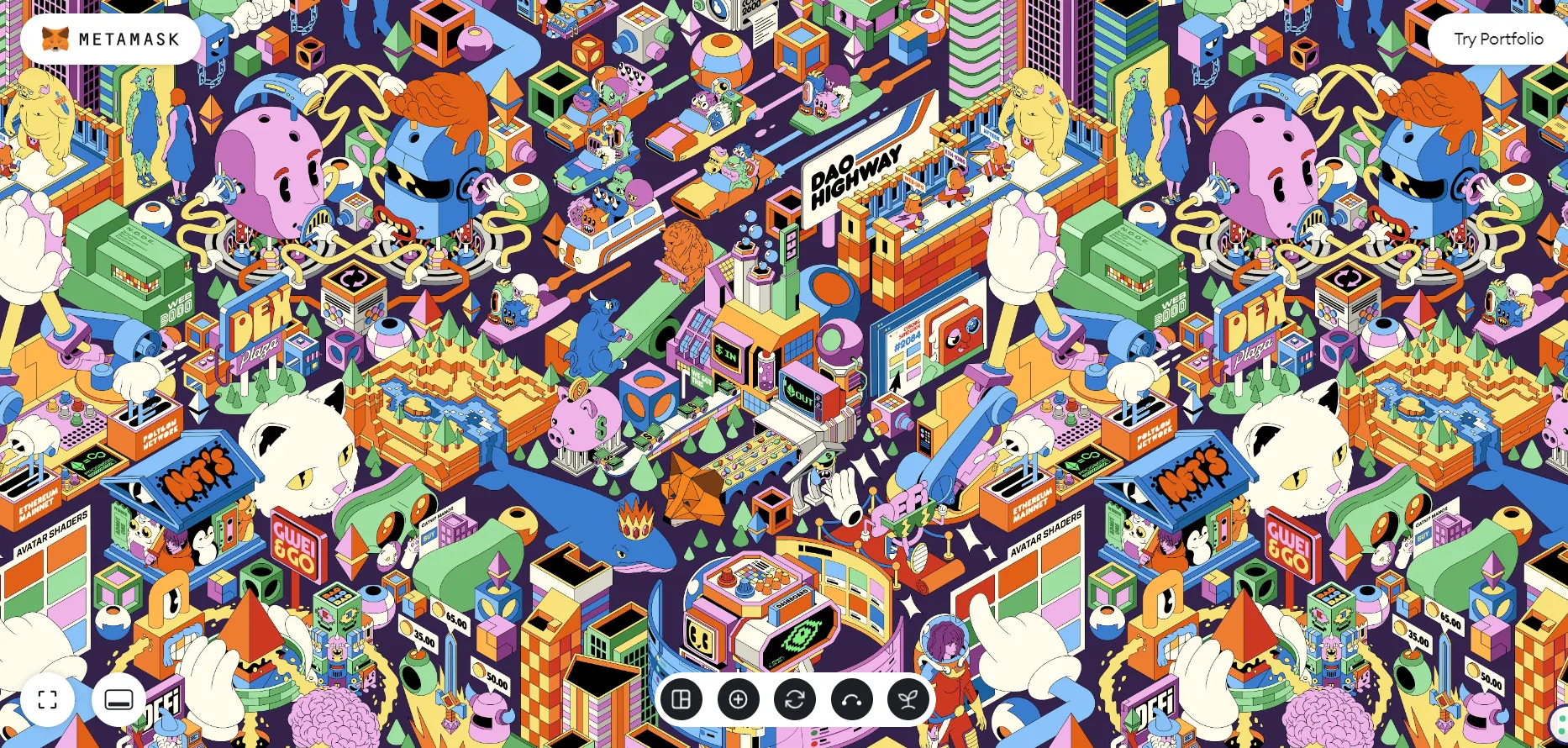Open the dashboard grid layout icon

pyautogui.click(x=681, y=699)
